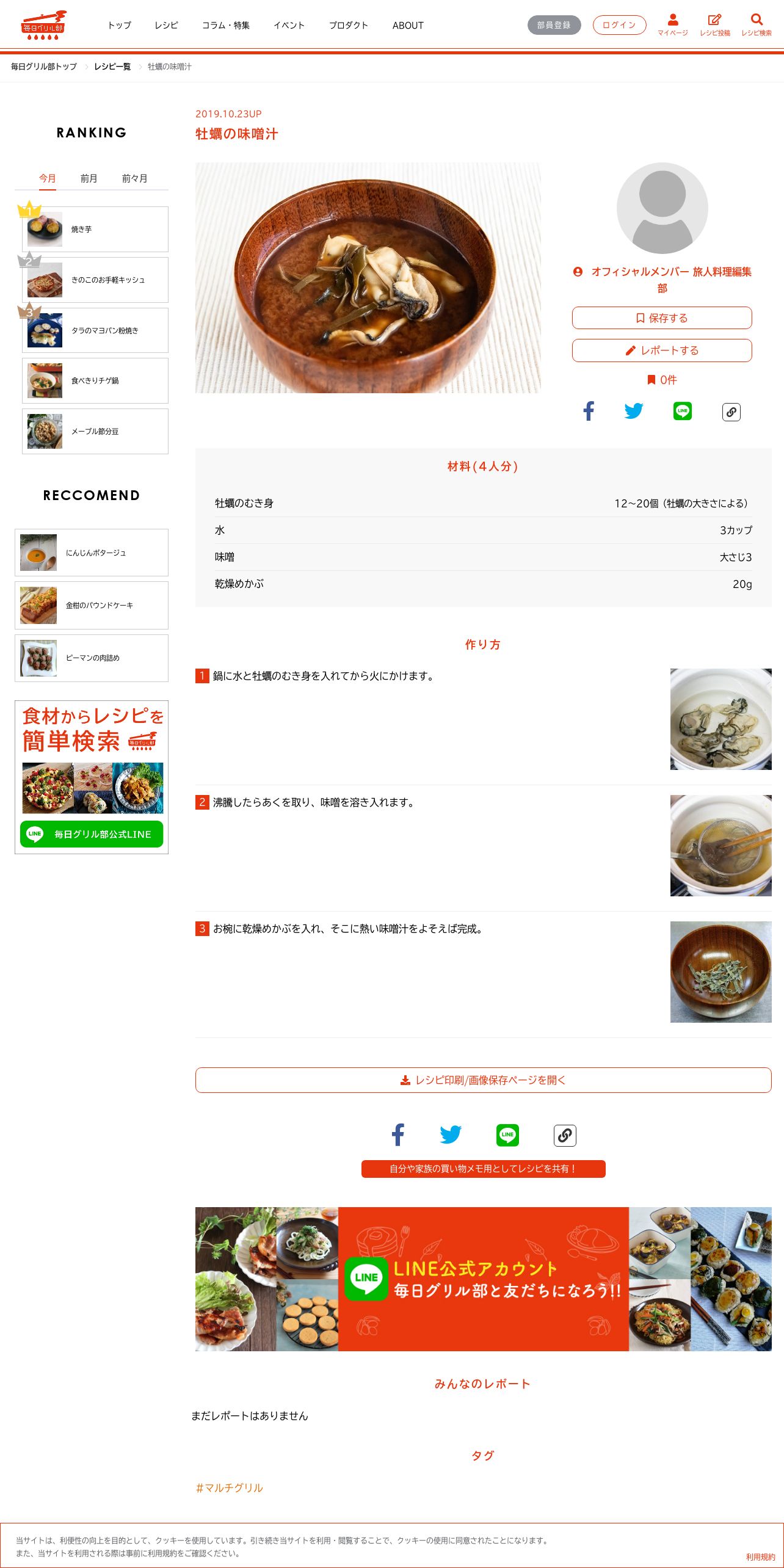Image resolution: width=784 pixels, height=1568 pixels.
Task: Open the レシピ検索 search icon
Action: click(756, 24)
